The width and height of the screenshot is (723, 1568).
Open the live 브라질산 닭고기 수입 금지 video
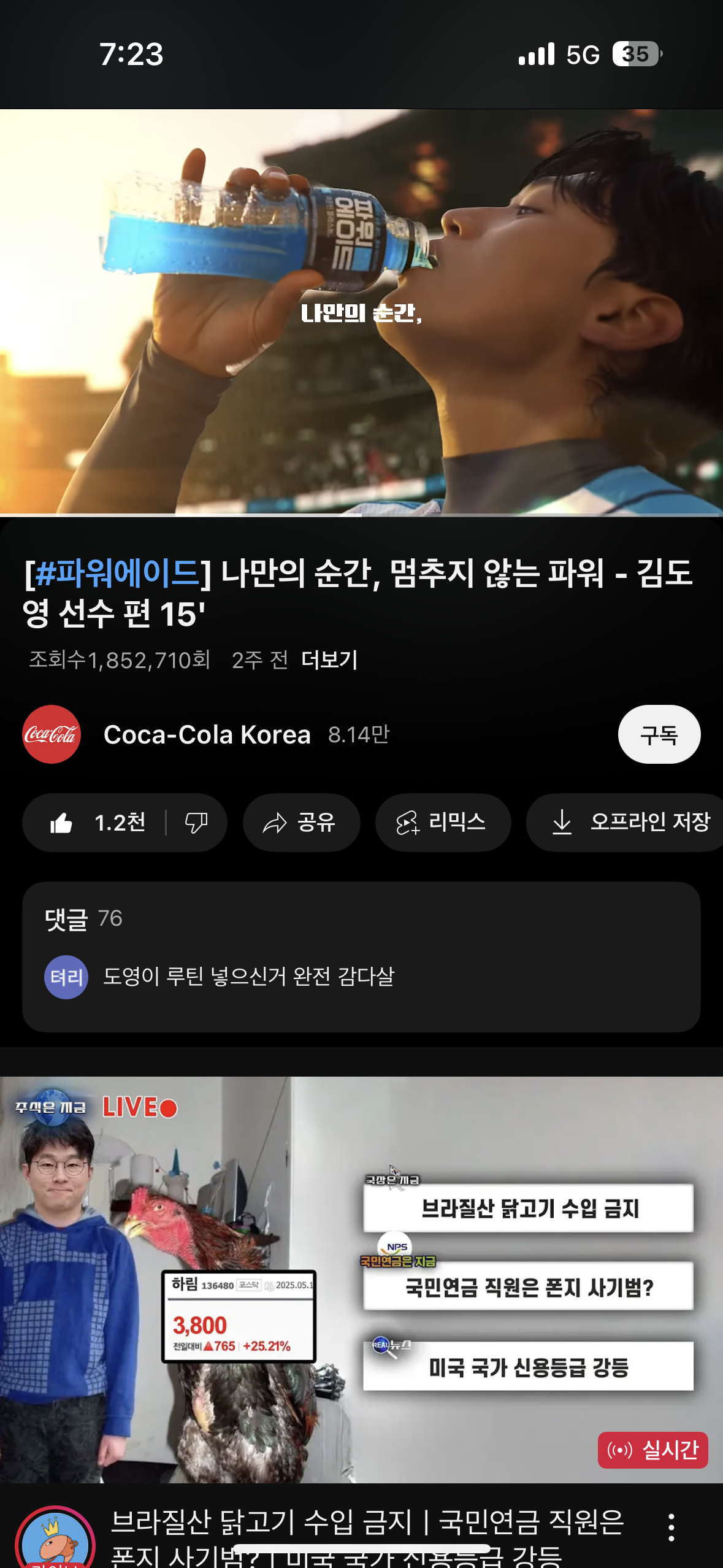pos(361,1279)
